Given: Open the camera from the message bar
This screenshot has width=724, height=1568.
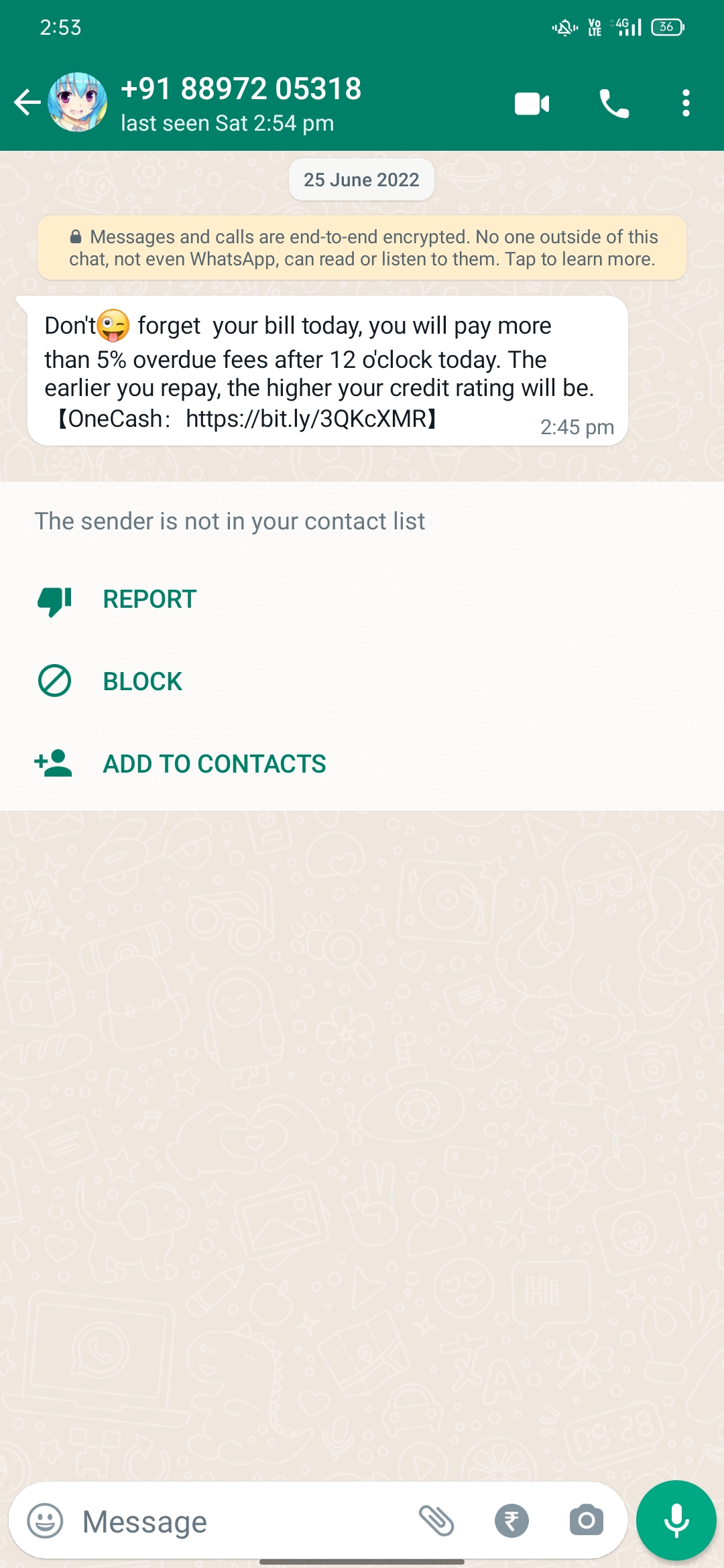Looking at the screenshot, I should [x=586, y=1520].
